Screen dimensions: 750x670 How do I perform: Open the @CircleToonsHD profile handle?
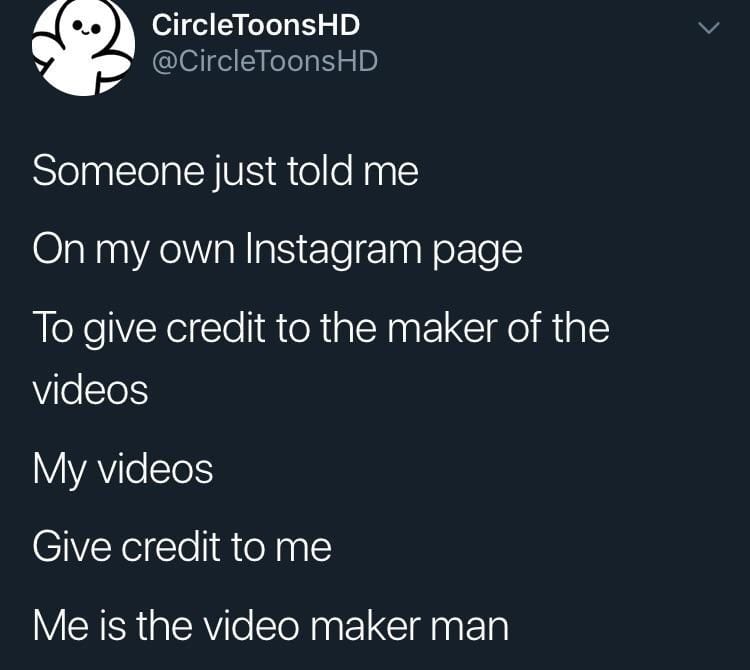point(264,61)
